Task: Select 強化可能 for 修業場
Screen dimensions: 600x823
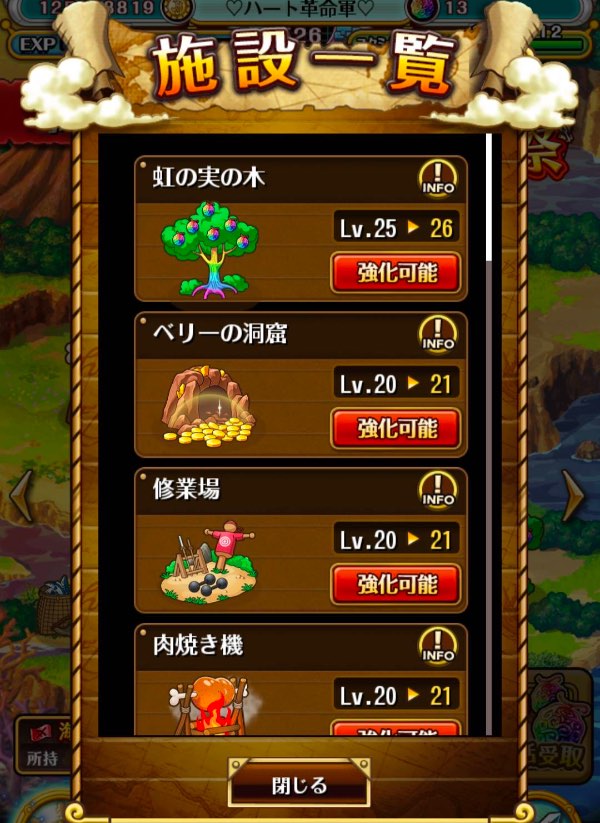Action: (396, 584)
